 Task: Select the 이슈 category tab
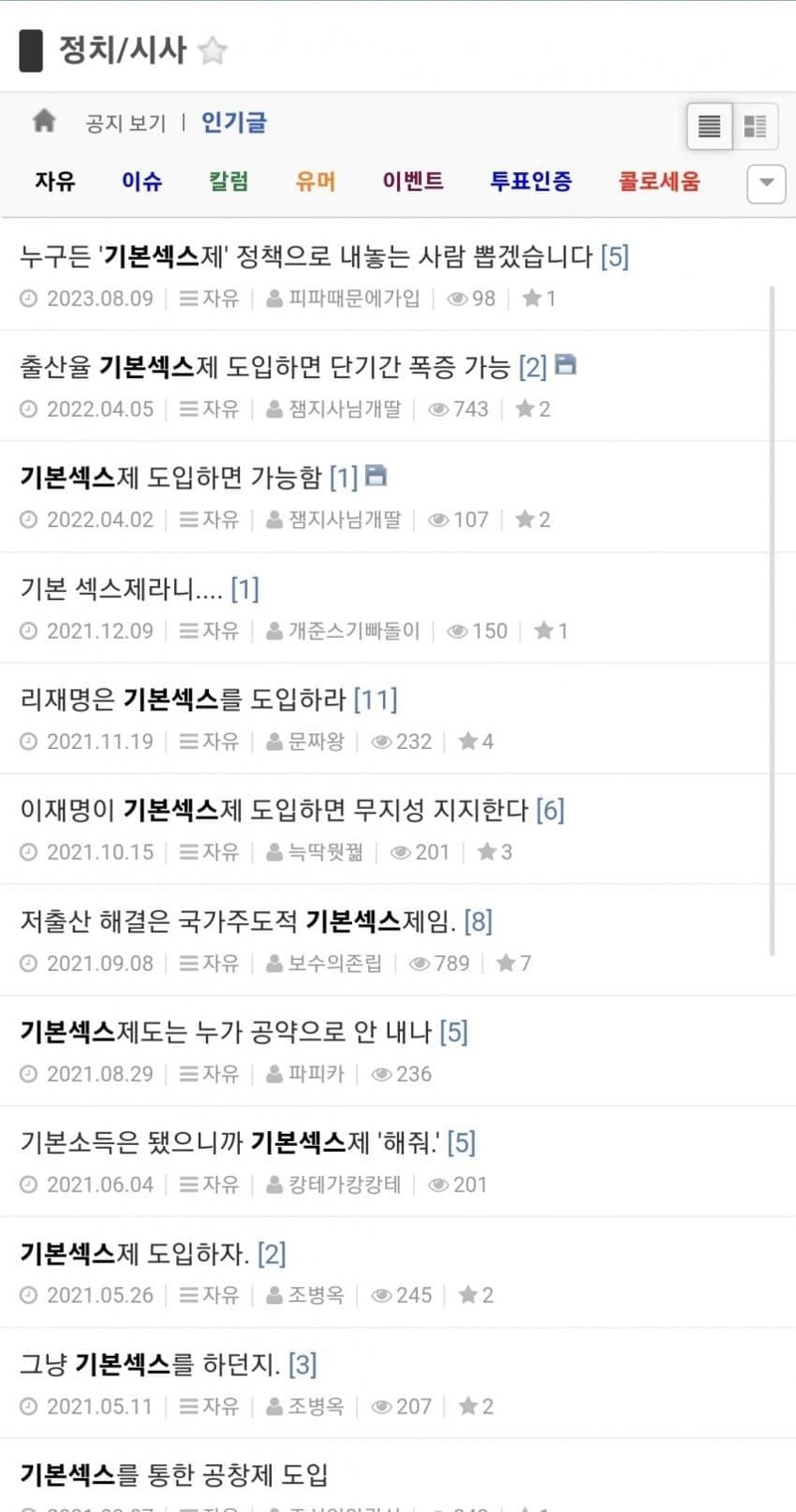(142, 182)
